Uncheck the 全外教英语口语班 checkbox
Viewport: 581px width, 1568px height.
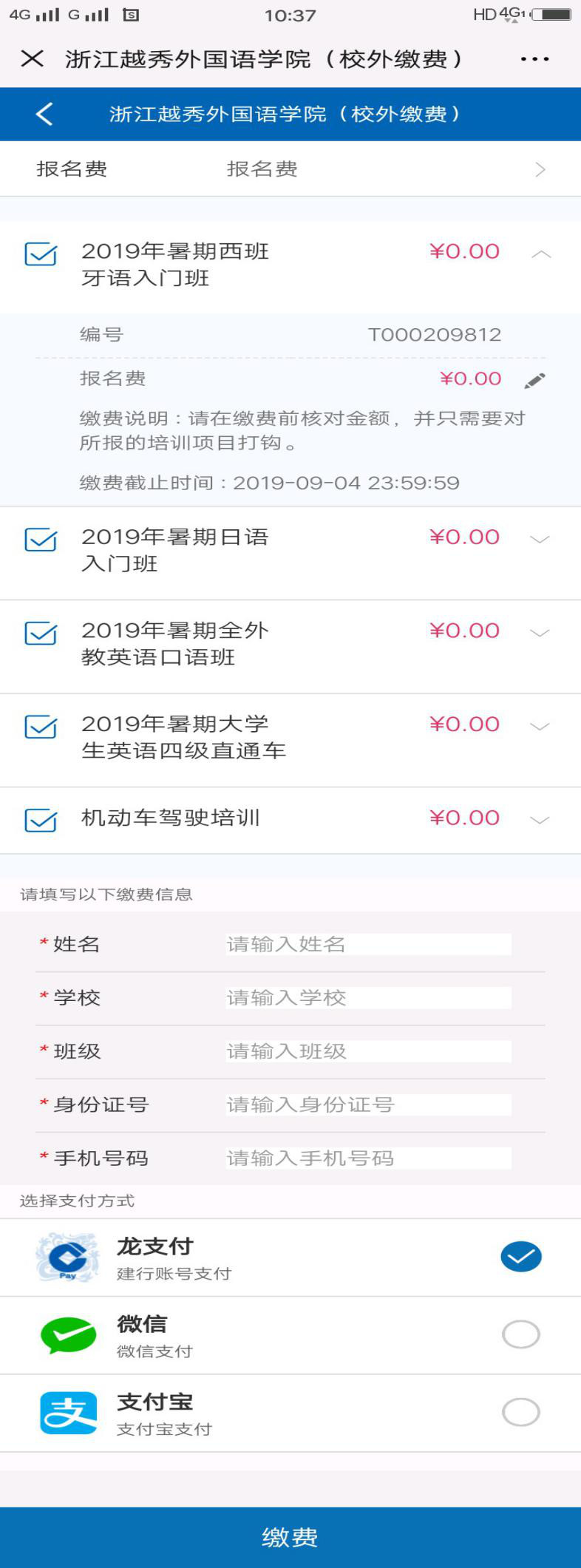(41, 634)
